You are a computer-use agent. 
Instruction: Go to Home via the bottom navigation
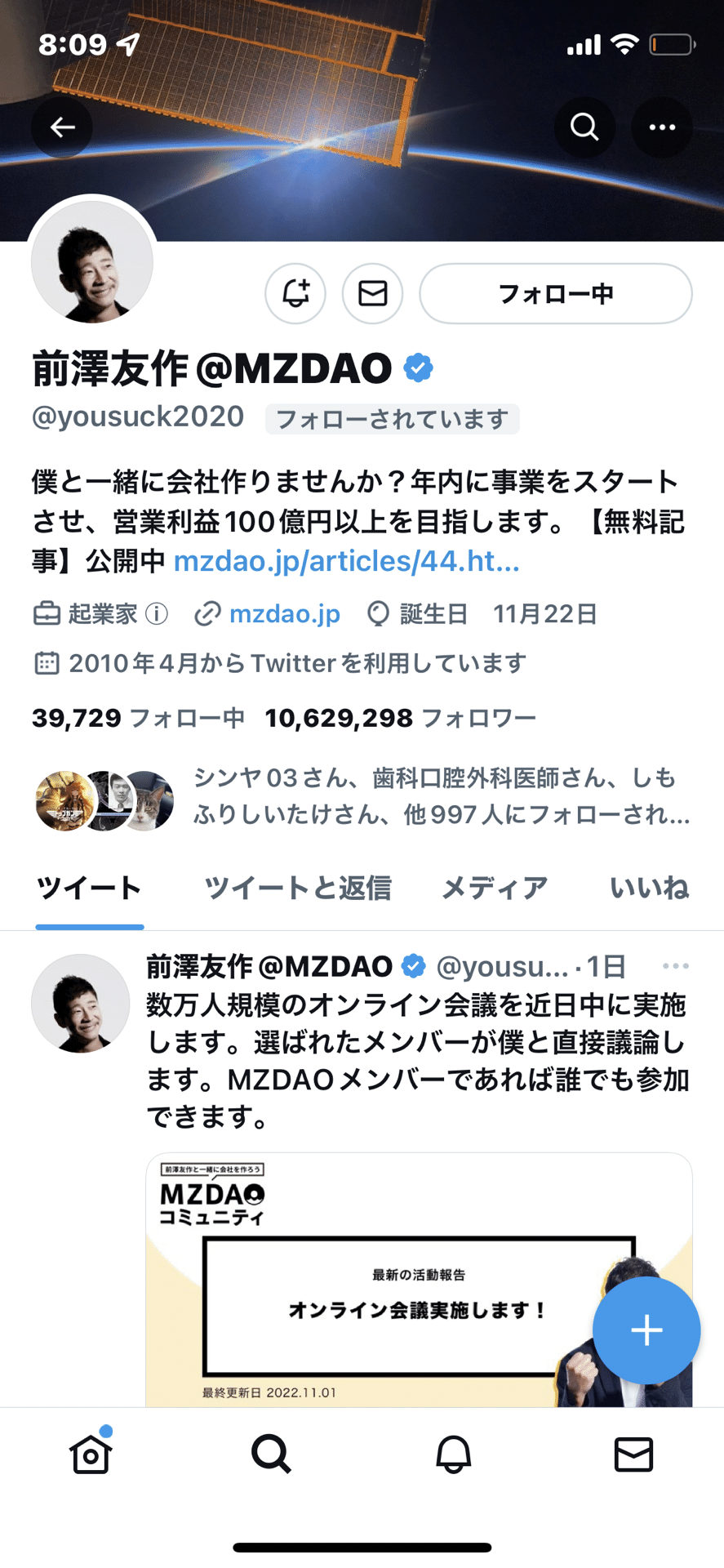tap(90, 1454)
